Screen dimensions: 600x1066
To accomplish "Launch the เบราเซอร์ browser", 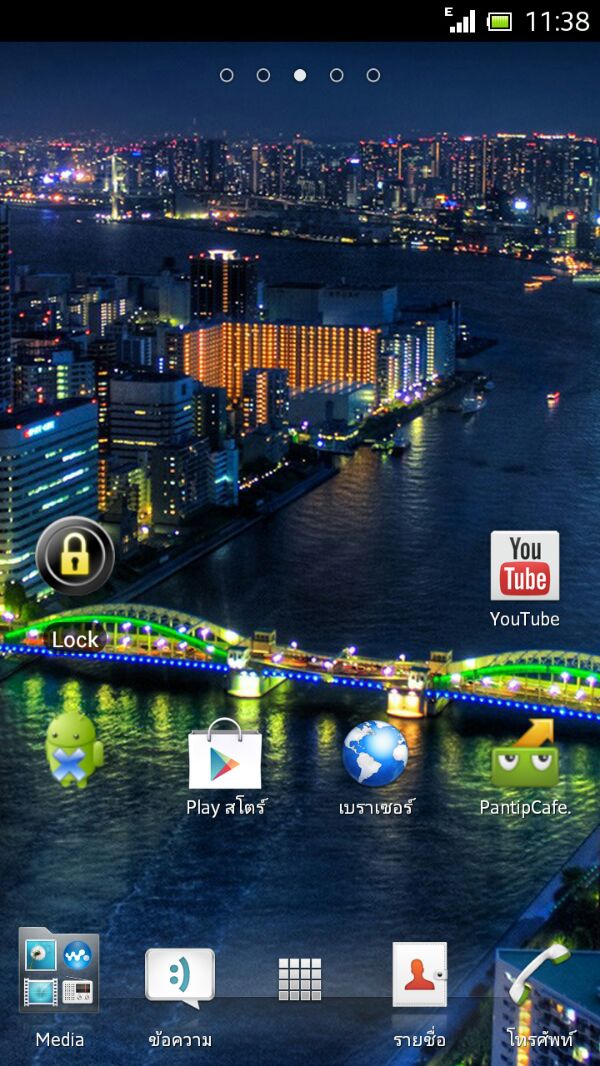I will click(375, 755).
